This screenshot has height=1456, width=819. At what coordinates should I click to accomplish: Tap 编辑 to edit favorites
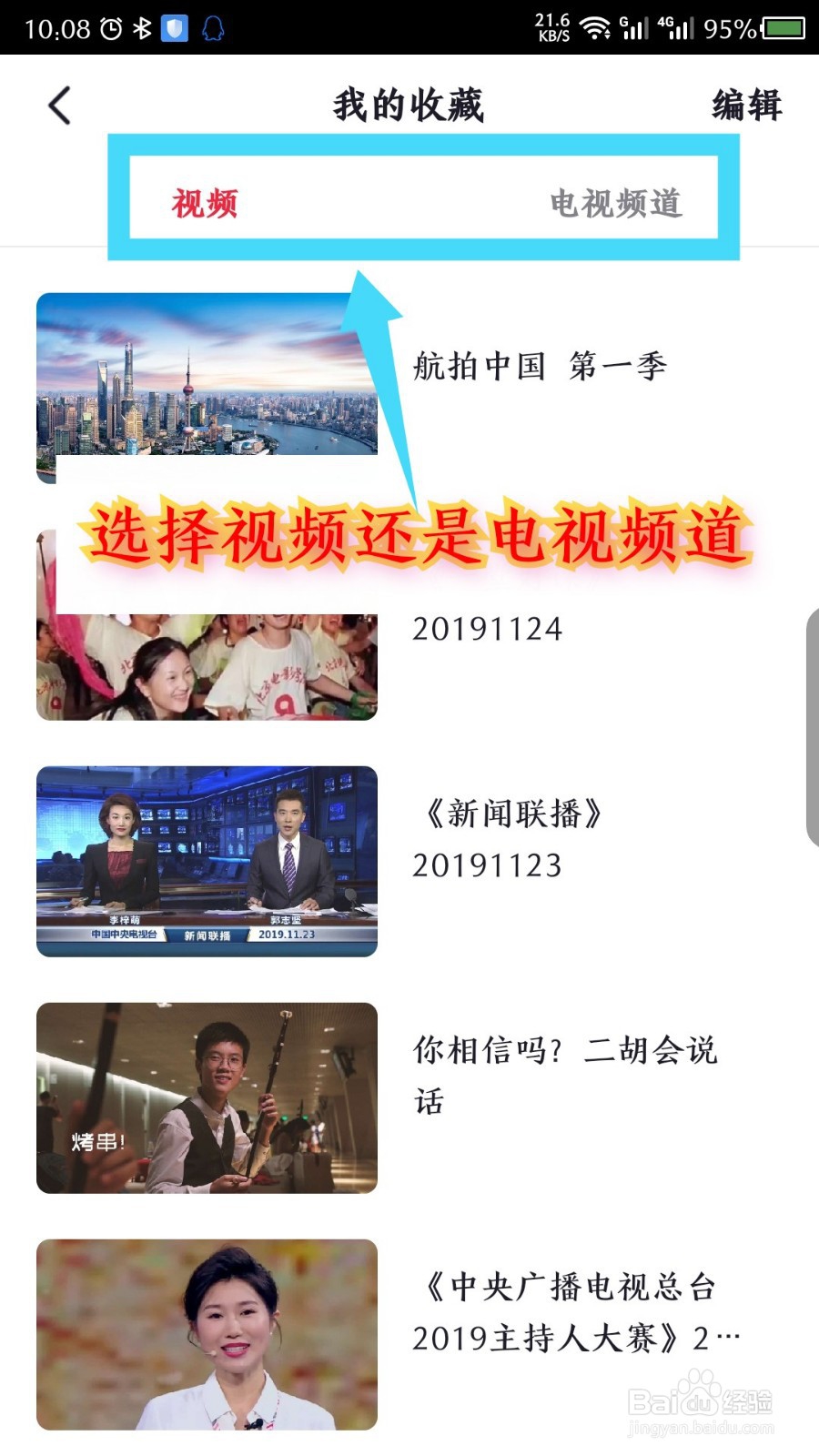point(746,106)
